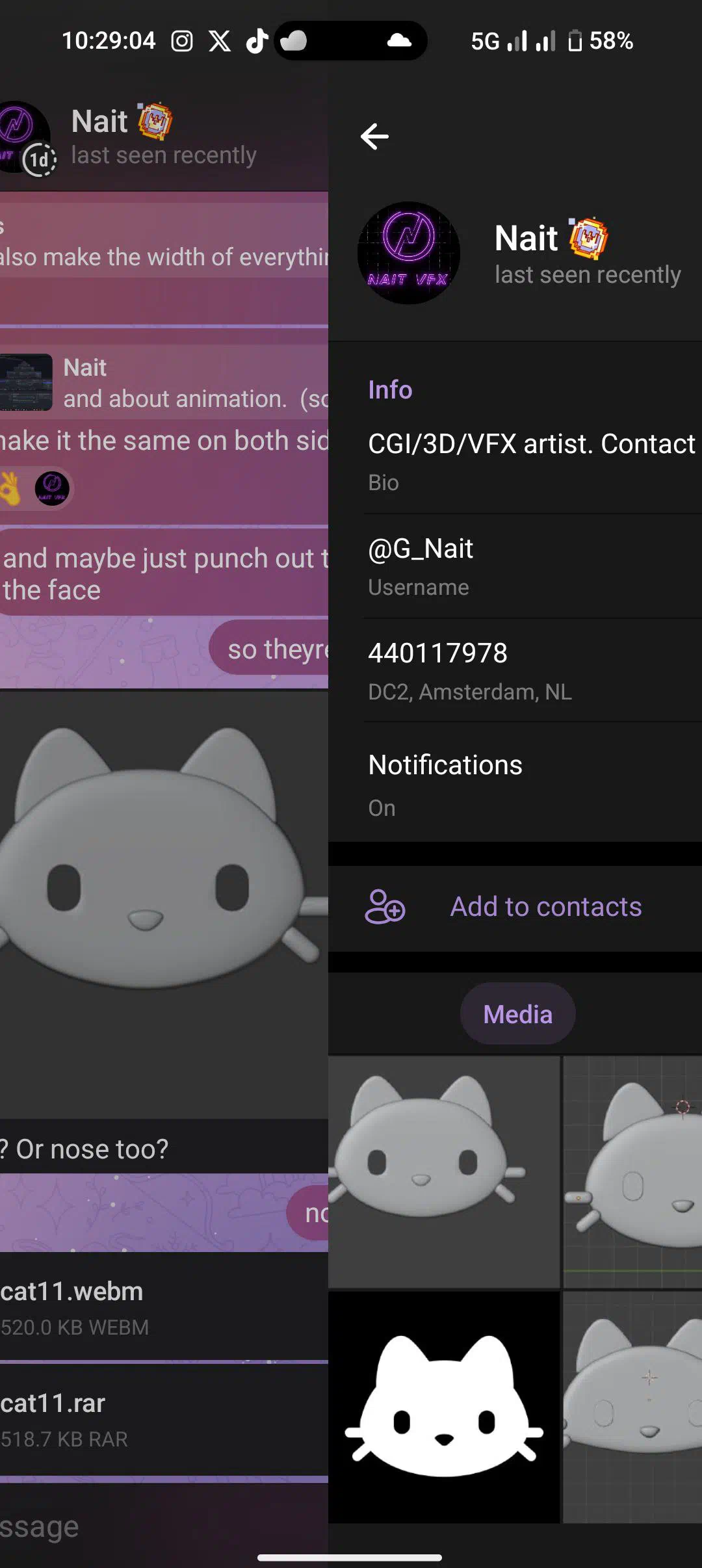Open the large cat image in chat
This screenshot has height=1568, width=702.
(164, 904)
